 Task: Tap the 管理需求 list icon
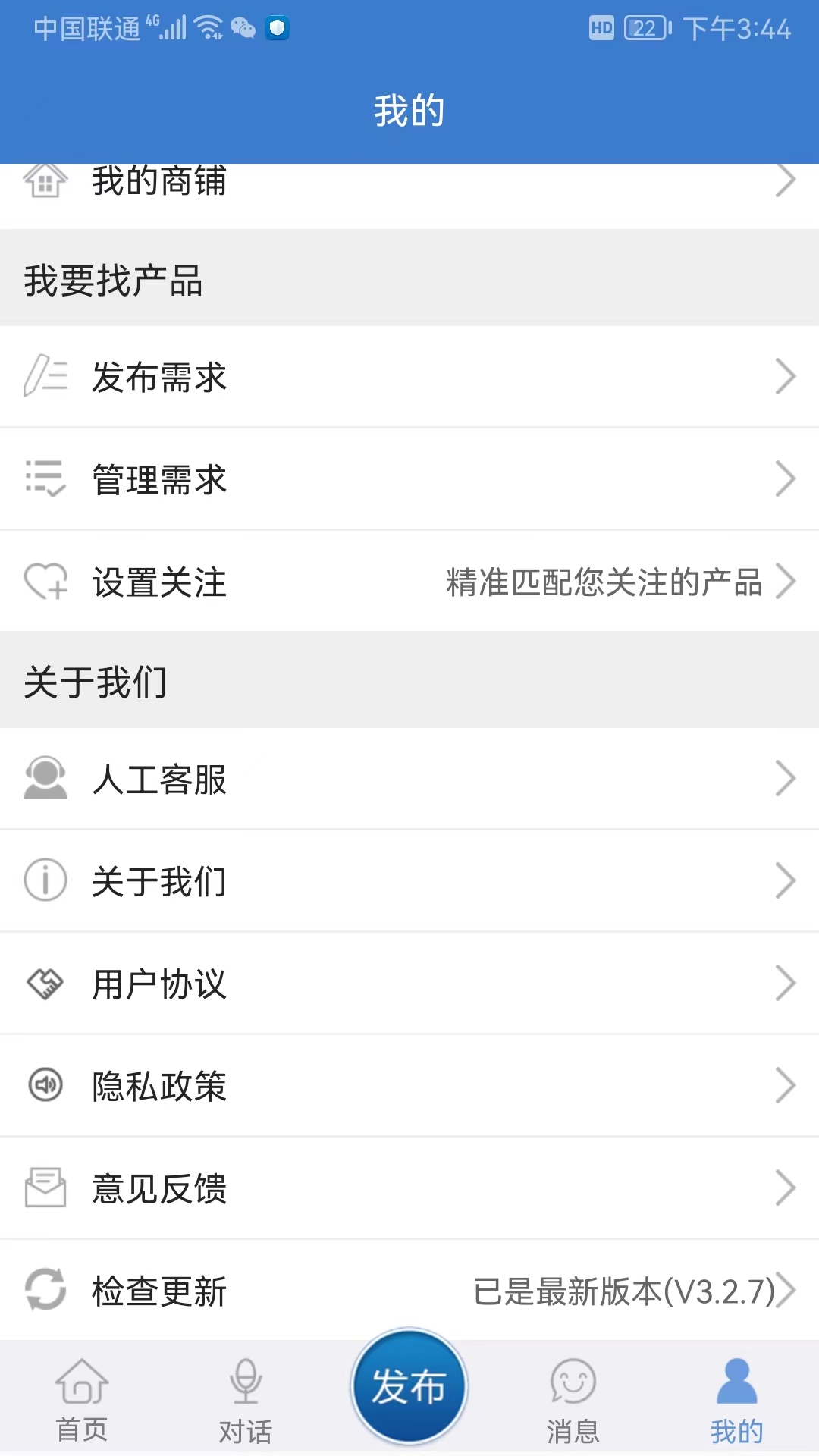point(45,479)
